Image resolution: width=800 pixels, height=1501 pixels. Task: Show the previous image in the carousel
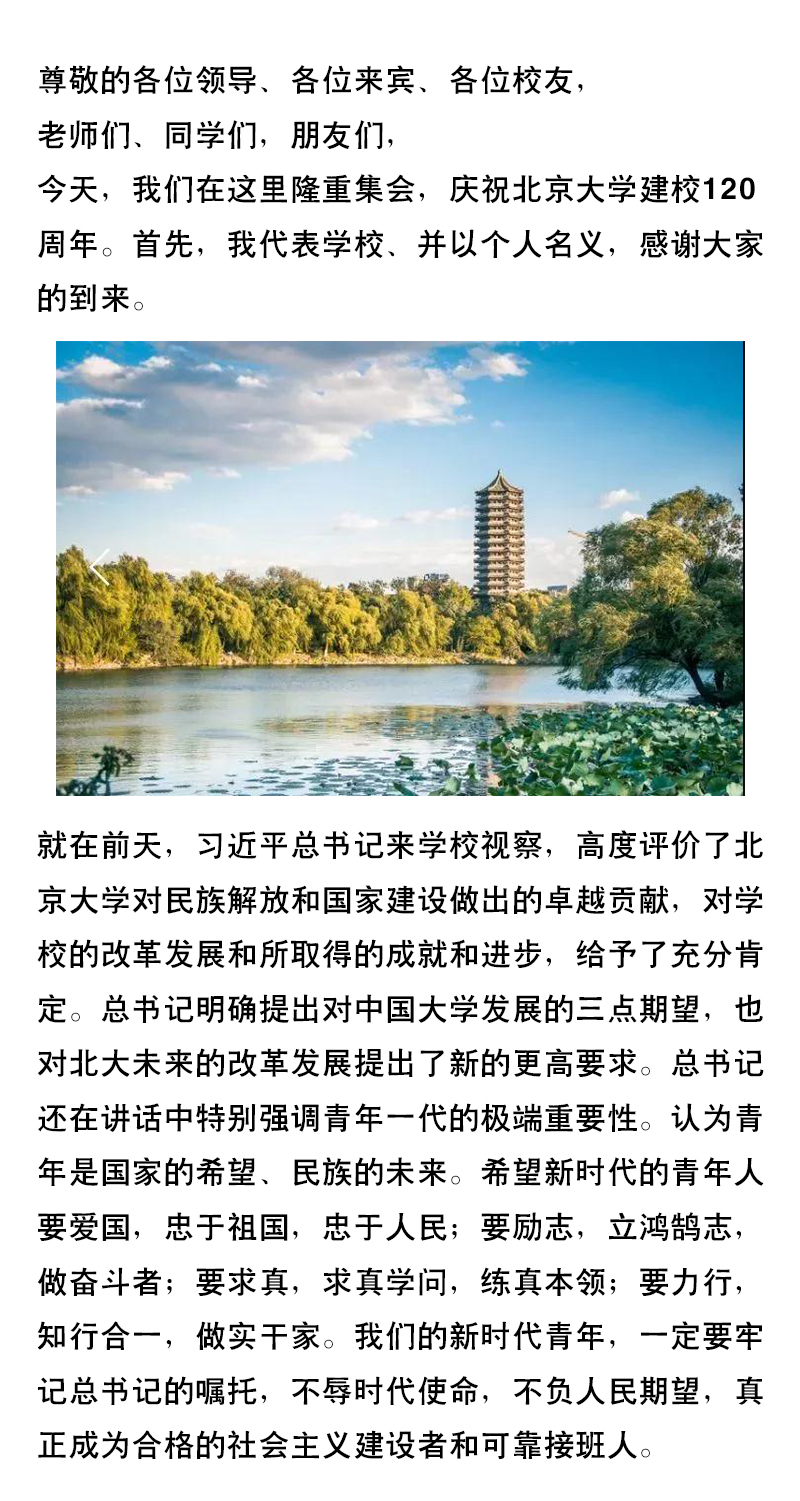coord(99,567)
